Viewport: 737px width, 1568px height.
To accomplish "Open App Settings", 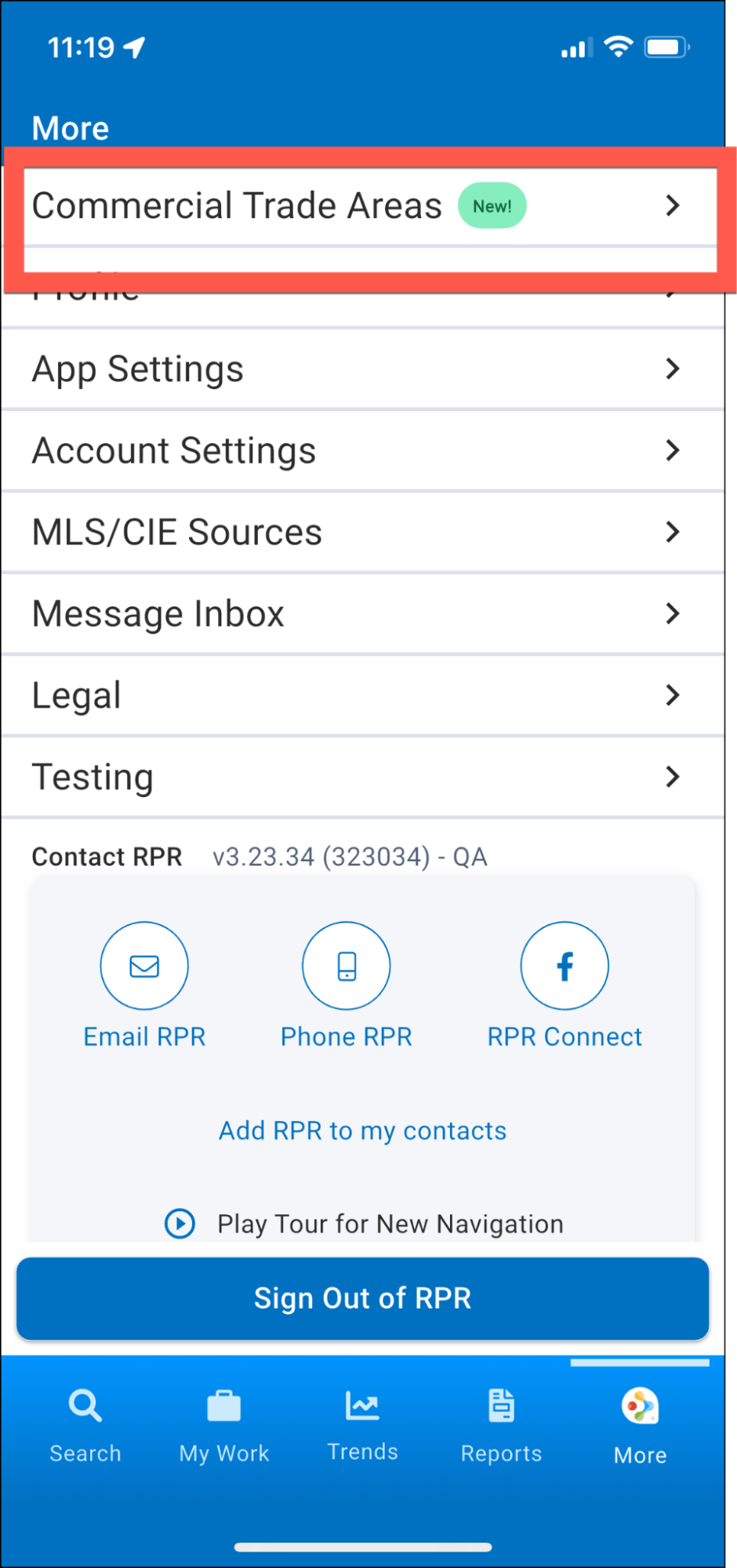I will tap(361, 369).
